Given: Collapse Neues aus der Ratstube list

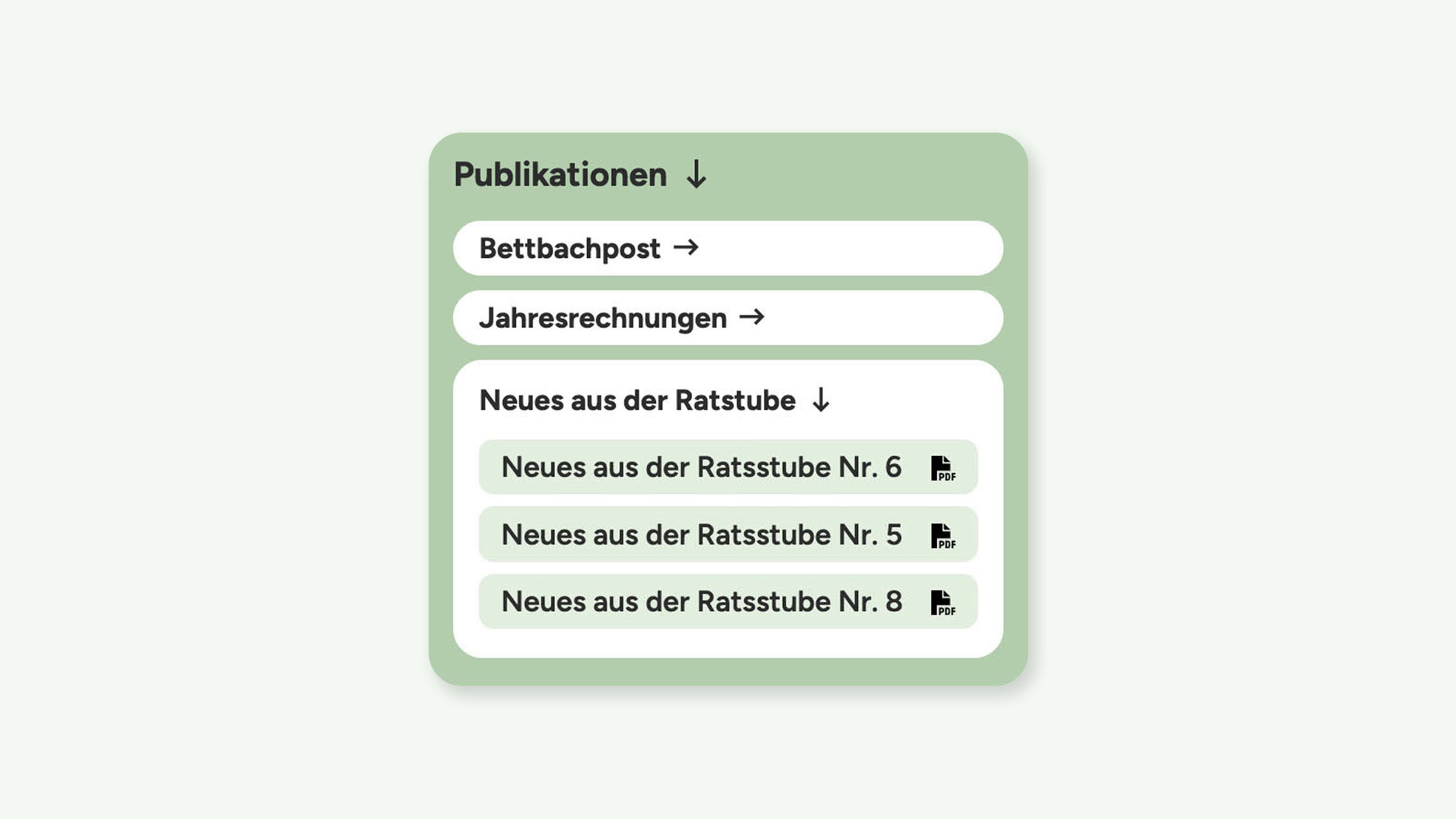Looking at the screenshot, I should point(654,400).
